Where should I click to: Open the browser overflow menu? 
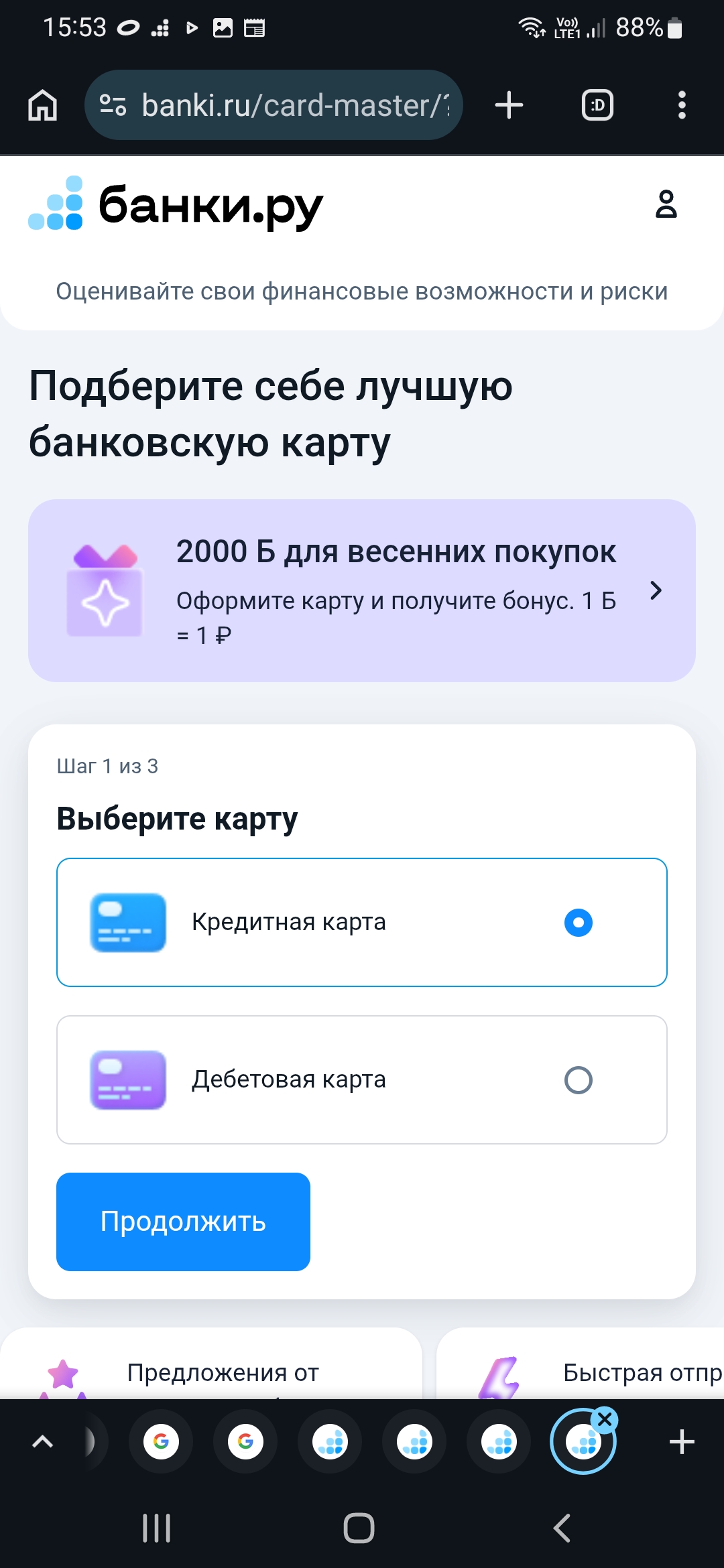click(682, 105)
